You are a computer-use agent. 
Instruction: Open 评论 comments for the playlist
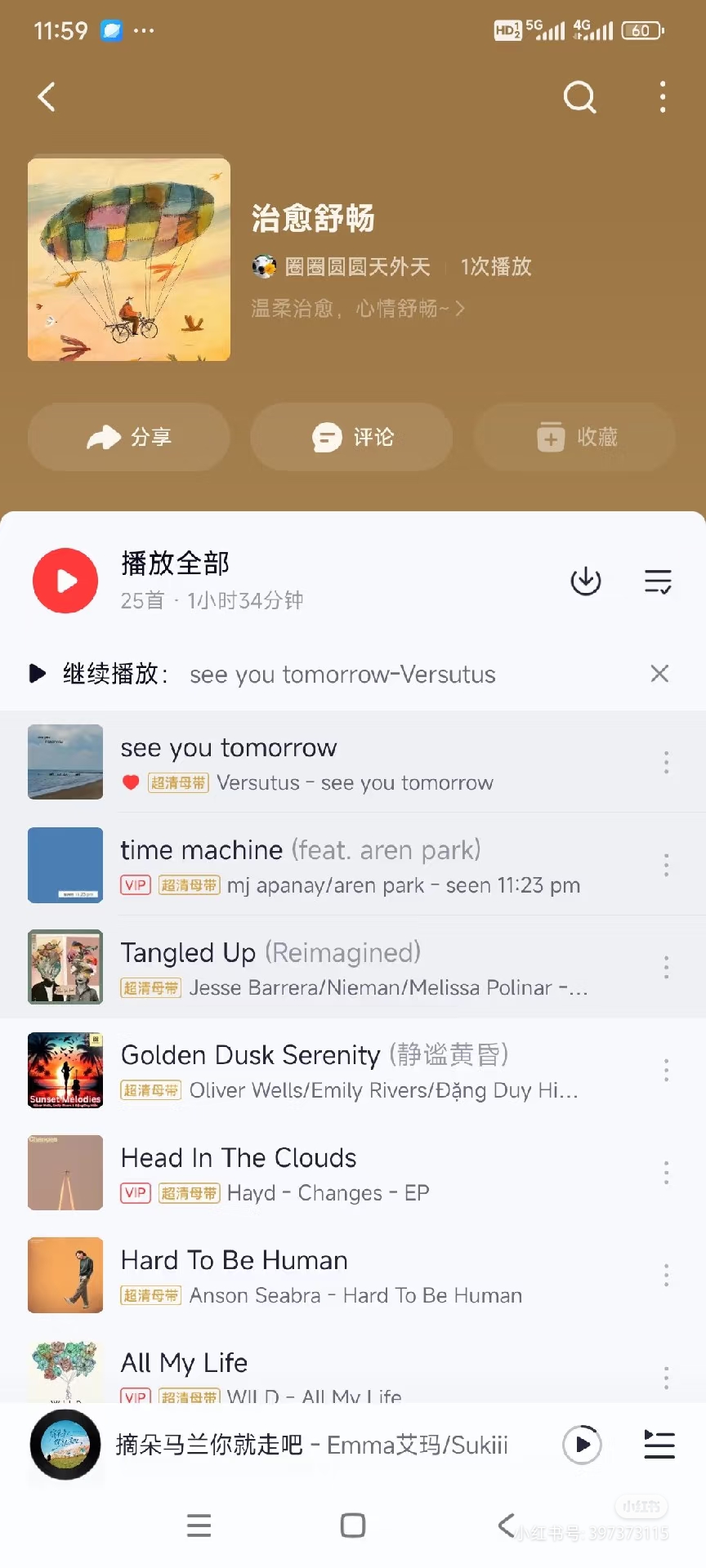tap(351, 437)
